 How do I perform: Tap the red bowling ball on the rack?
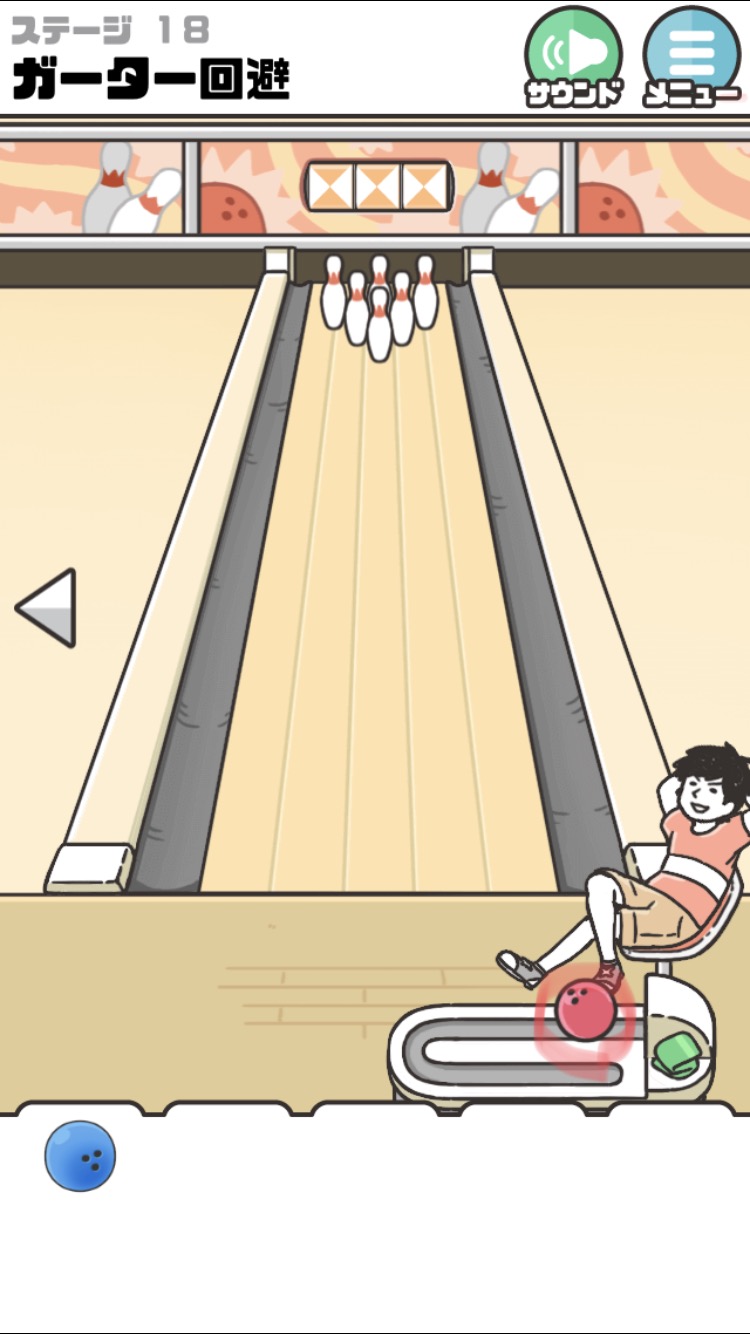click(586, 1009)
